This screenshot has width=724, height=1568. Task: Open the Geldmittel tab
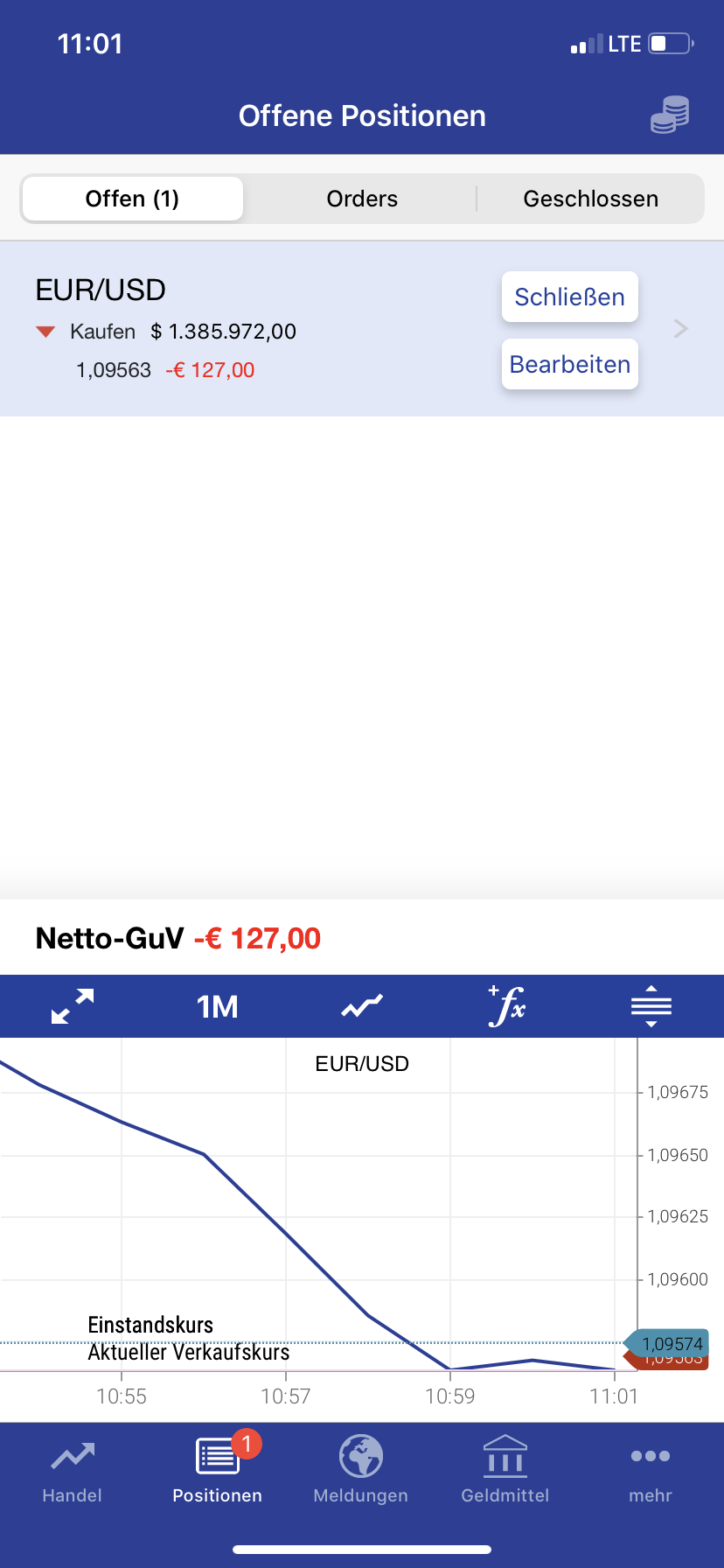click(x=505, y=1470)
